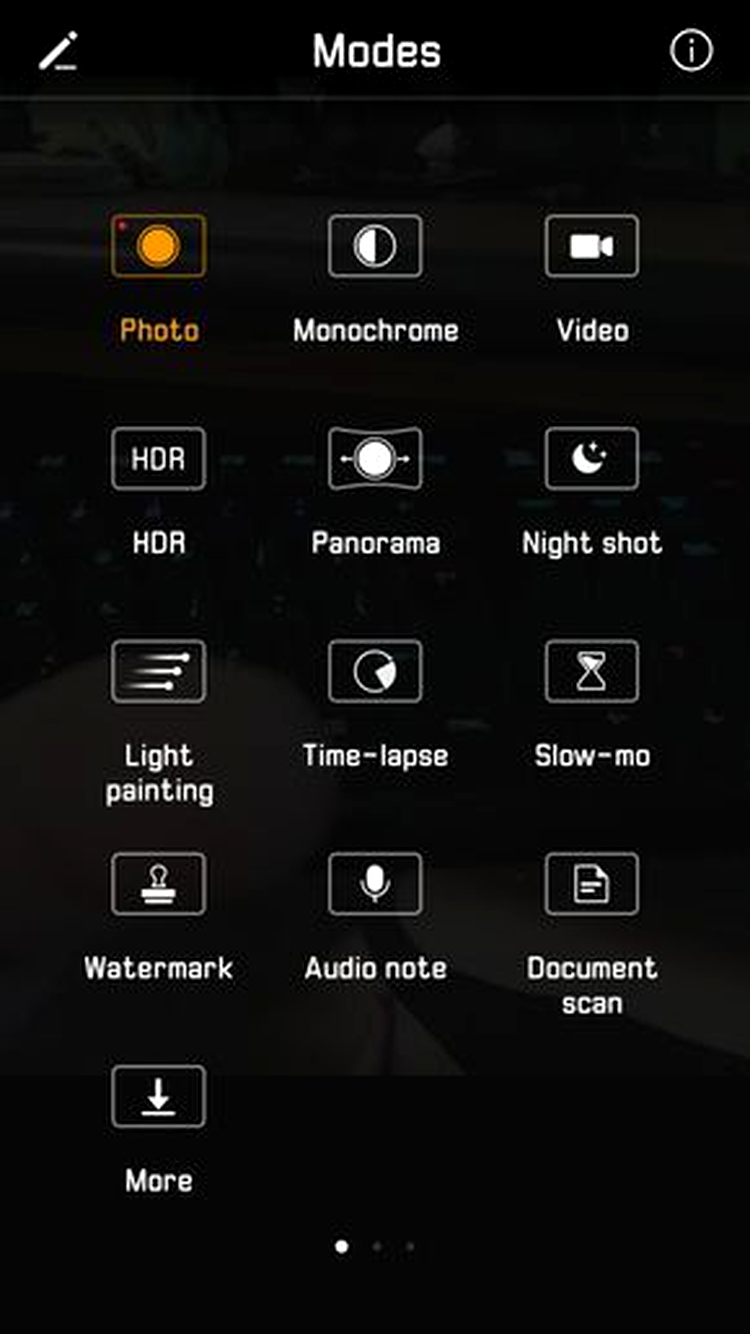Image resolution: width=750 pixels, height=1334 pixels.
Task: Open the info icon
Action: point(691,51)
